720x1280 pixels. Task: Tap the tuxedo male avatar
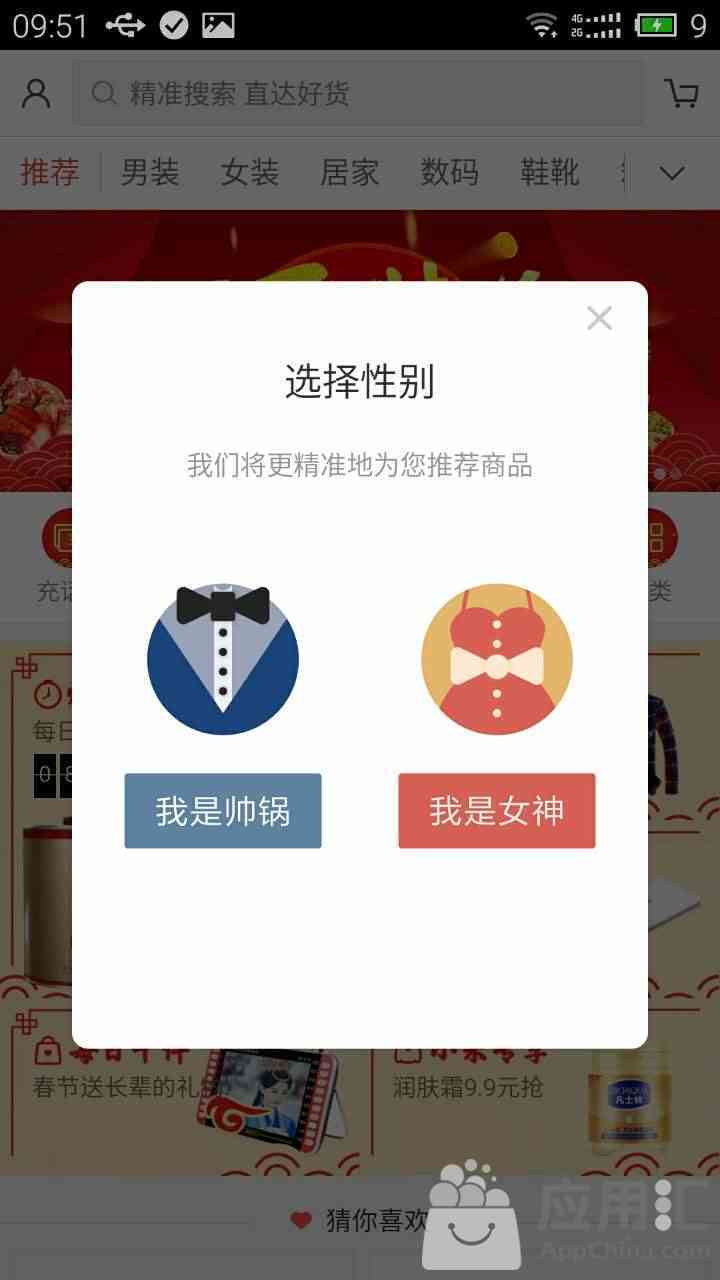pos(223,660)
